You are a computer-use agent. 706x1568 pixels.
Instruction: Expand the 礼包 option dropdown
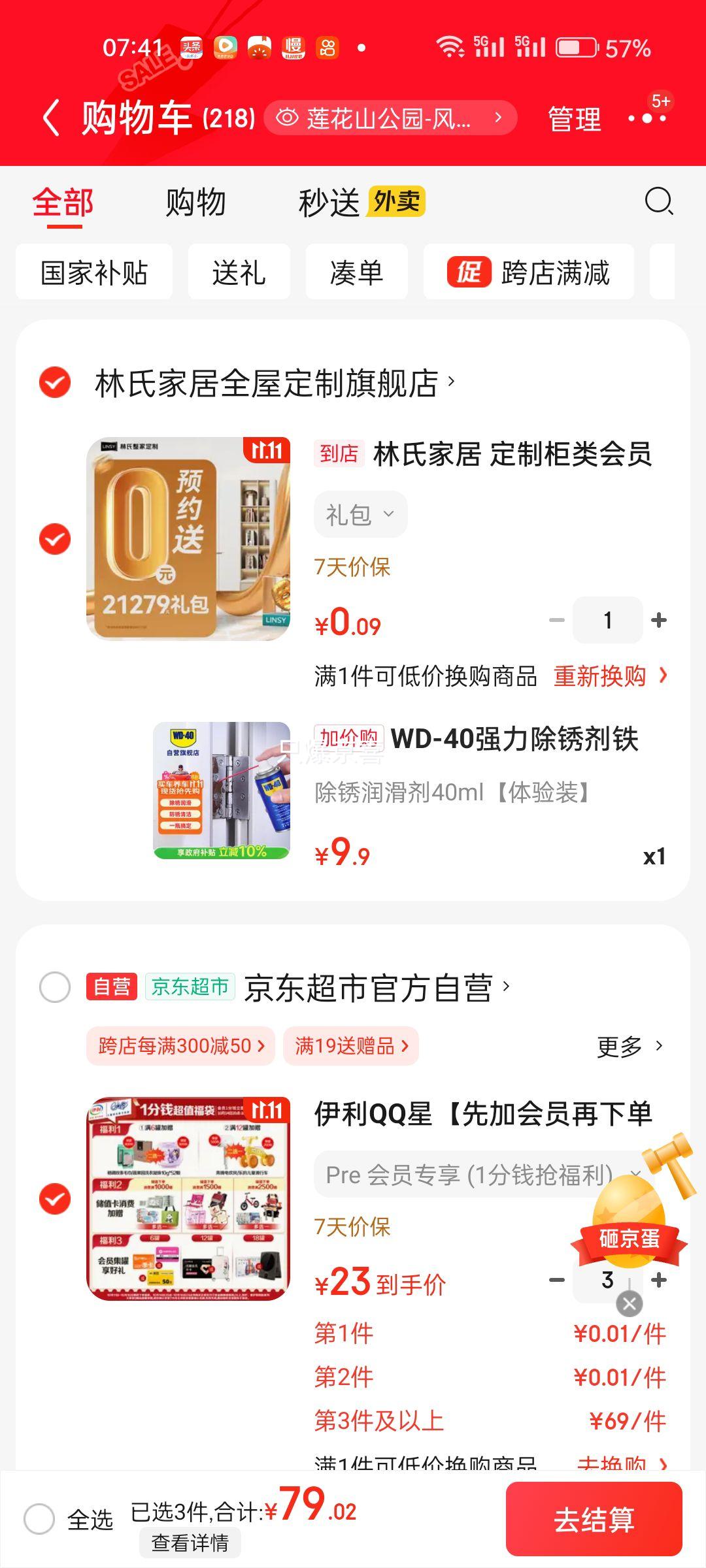click(x=360, y=515)
